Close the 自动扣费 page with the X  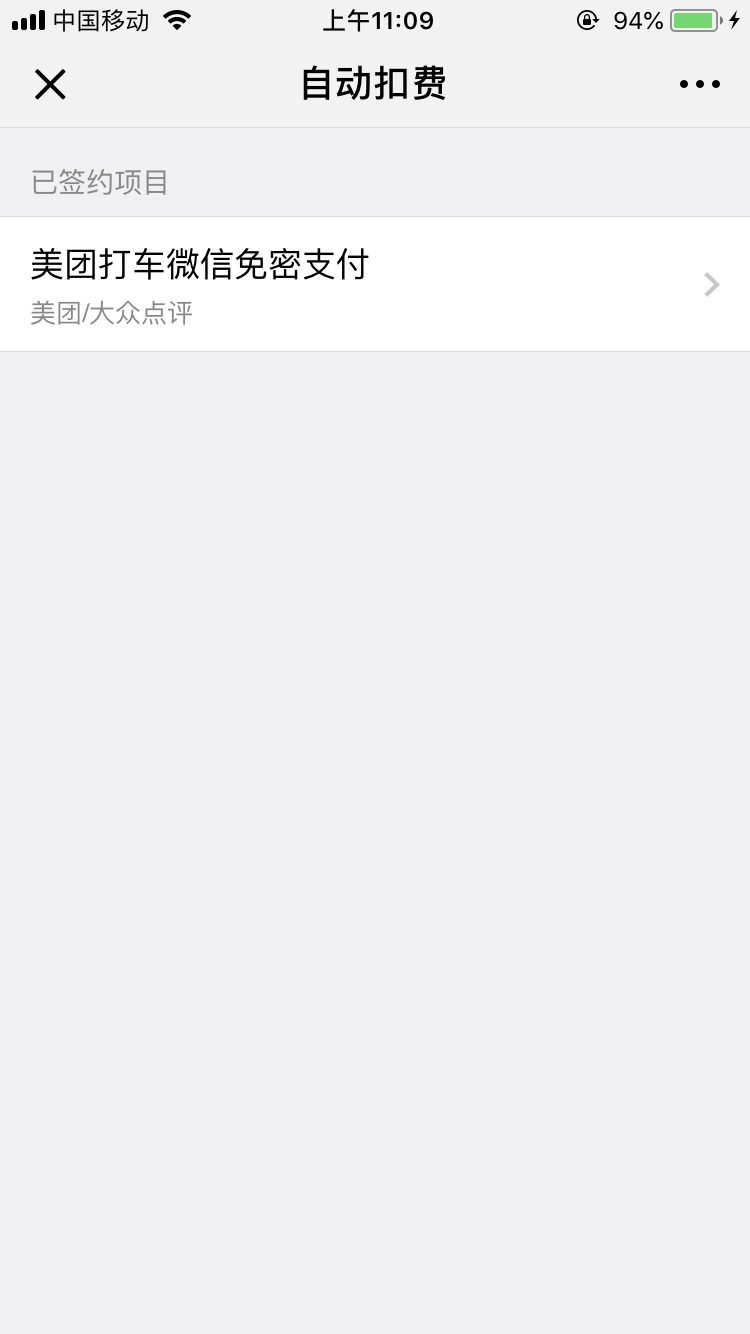49,84
